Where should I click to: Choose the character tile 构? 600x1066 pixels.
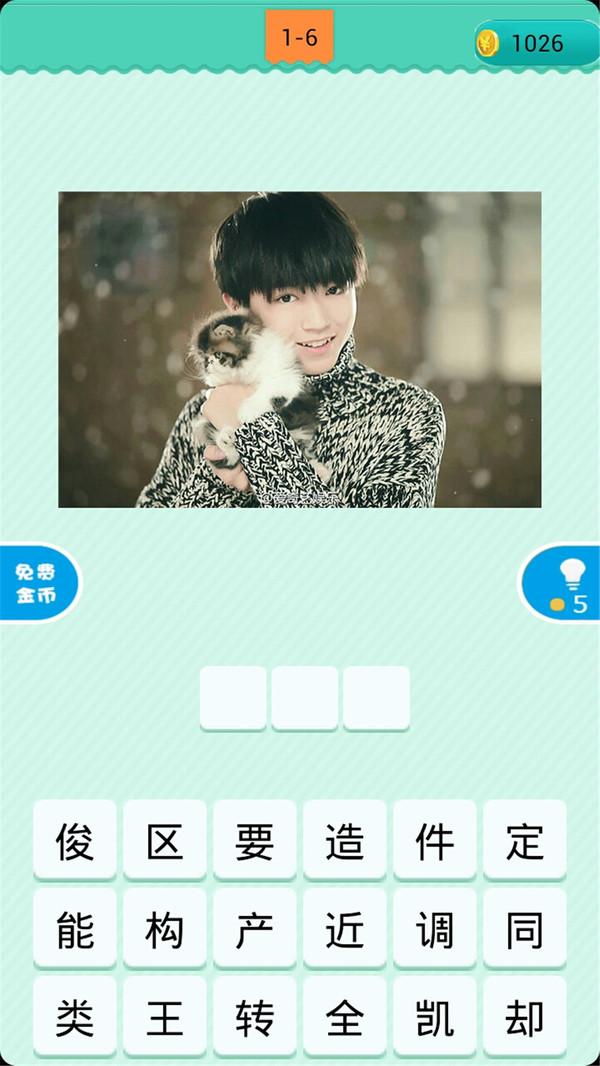pyautogui.click(x=165, y=929)
